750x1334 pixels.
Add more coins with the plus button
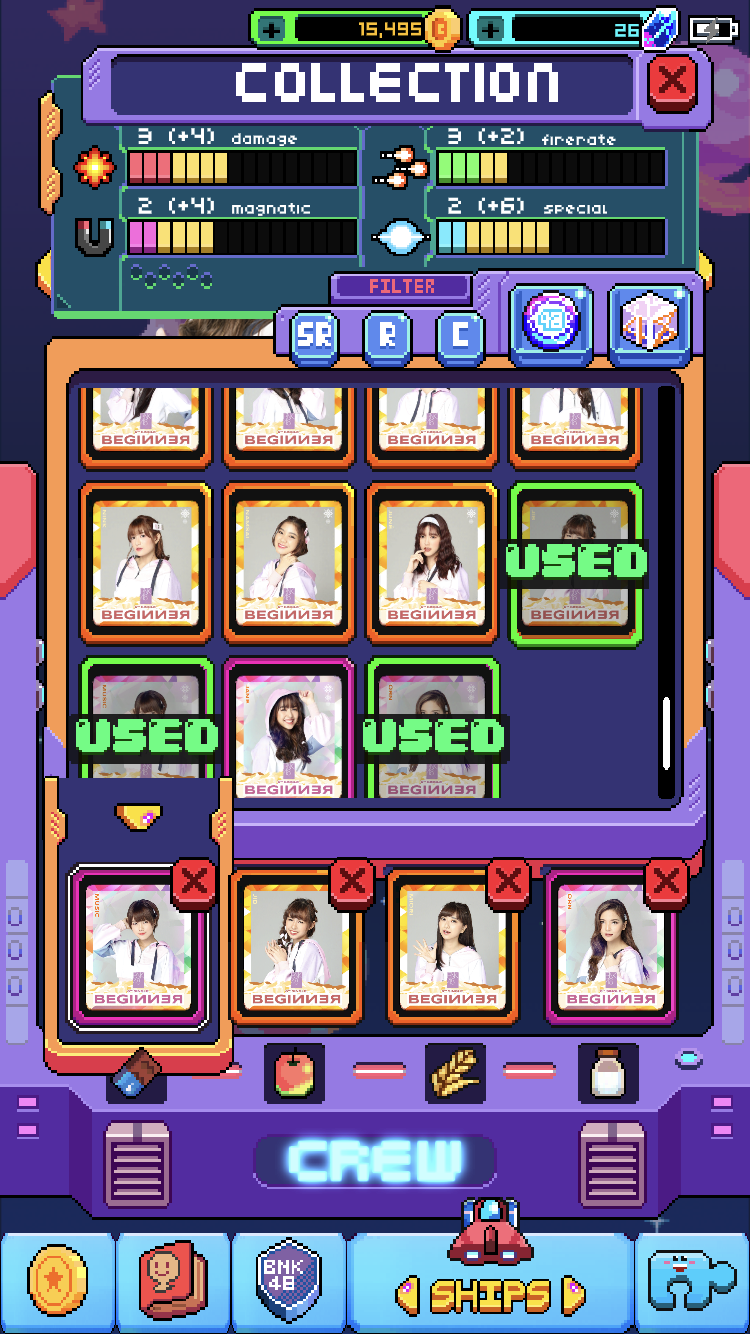click(271, 29)
